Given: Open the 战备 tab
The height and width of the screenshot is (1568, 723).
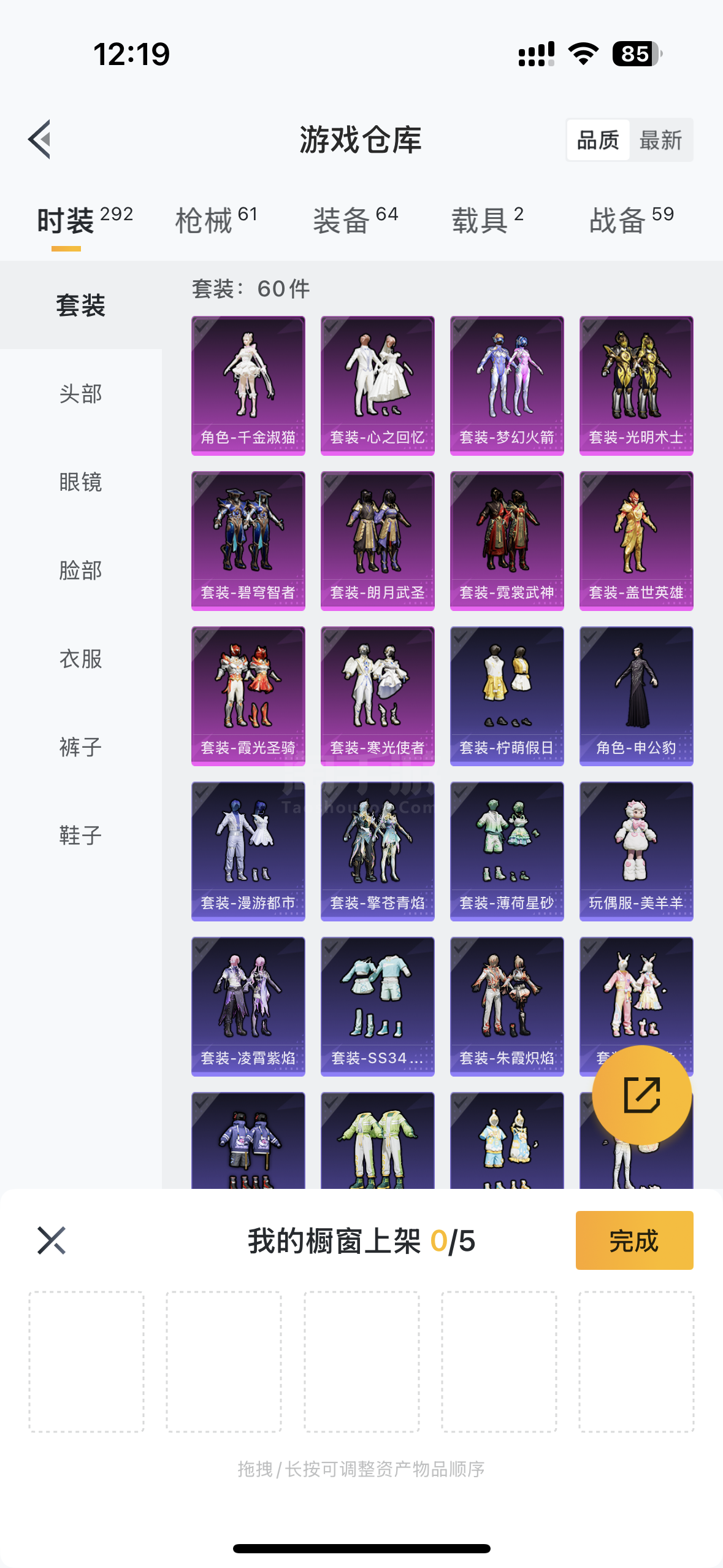Looking at the screenshot, I should (632, 220).
